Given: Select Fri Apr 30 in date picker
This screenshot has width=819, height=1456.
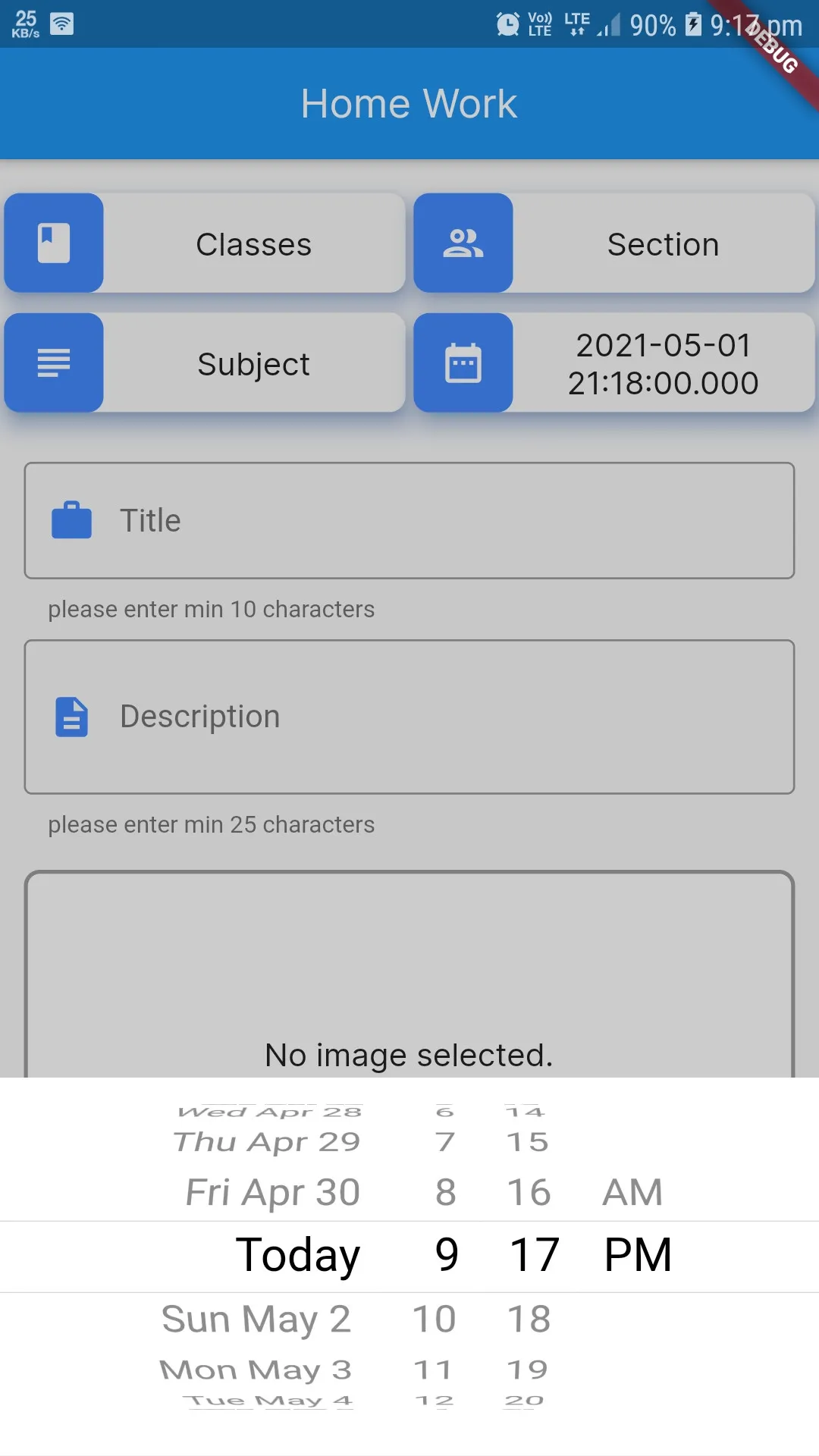Looking at the screenshot, I should [273, 1192].
